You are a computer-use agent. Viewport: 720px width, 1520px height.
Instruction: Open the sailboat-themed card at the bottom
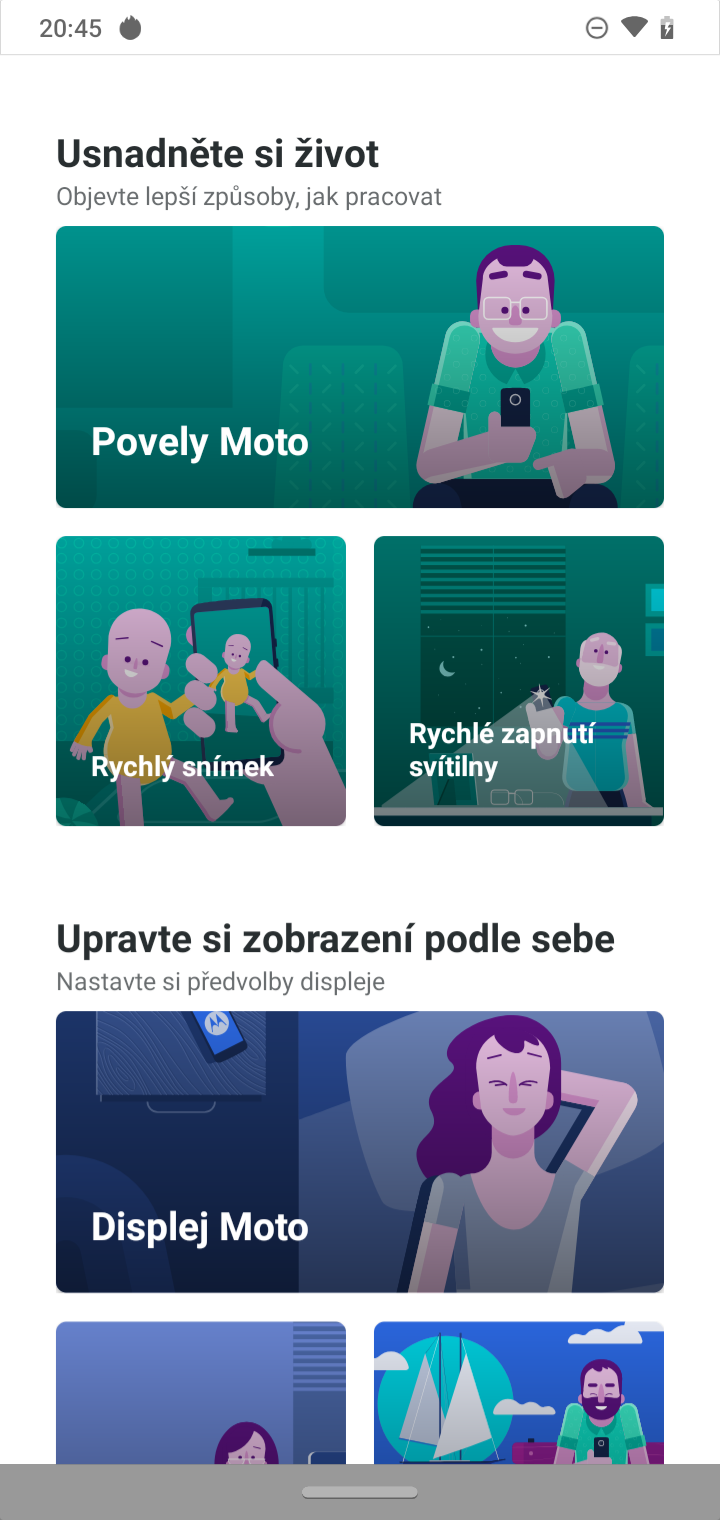coord(518,1392)
